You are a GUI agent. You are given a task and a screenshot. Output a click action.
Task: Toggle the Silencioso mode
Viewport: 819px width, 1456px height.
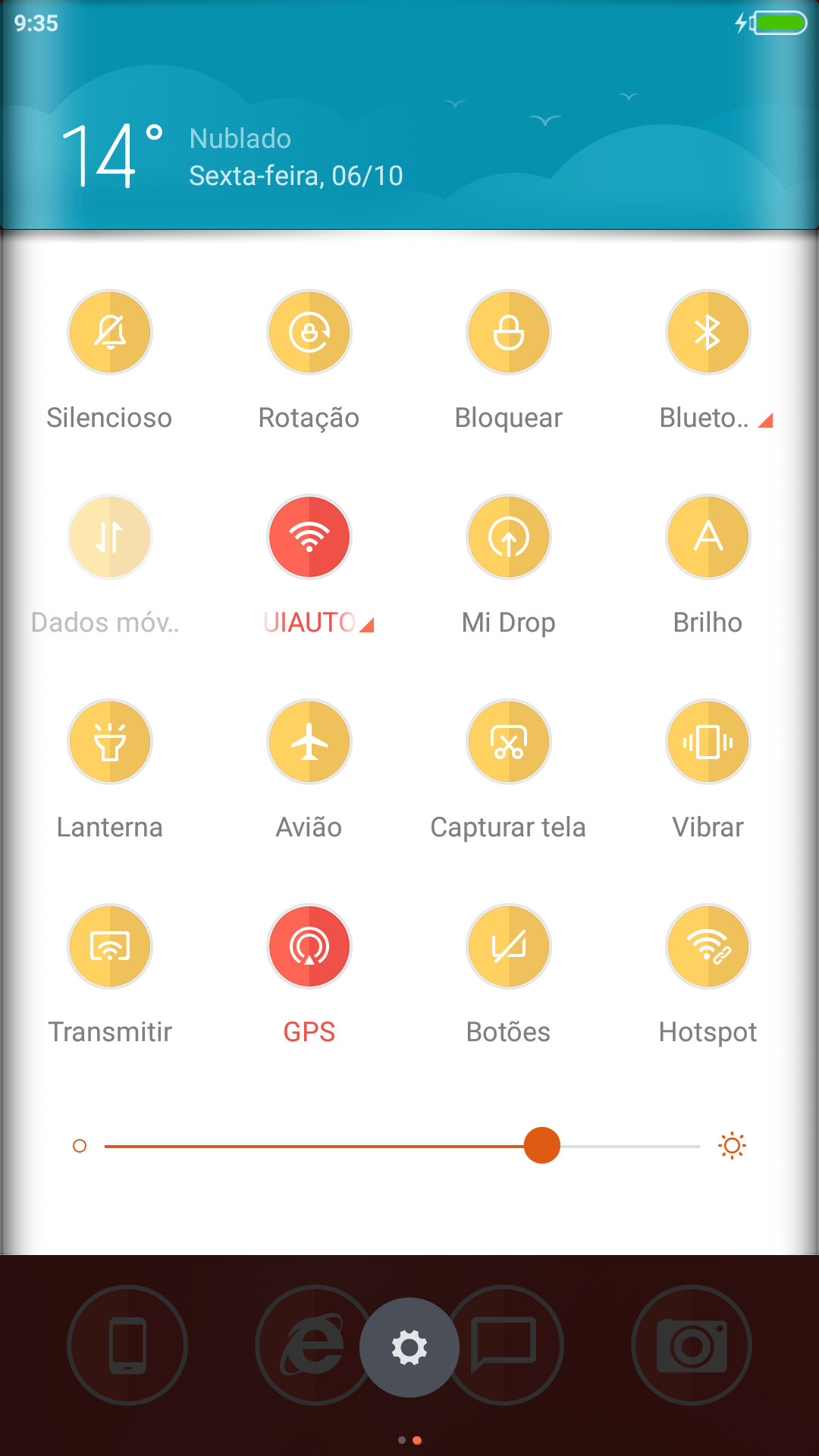(110, 332)
